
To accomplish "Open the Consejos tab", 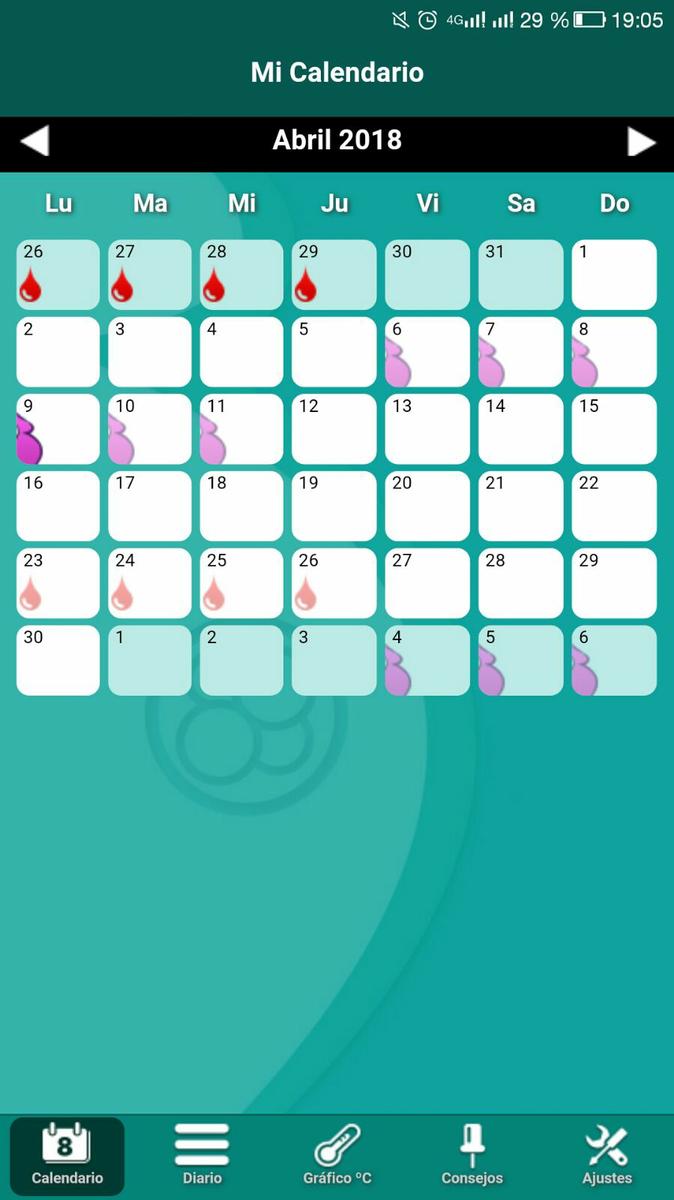I will (472, 1155).
